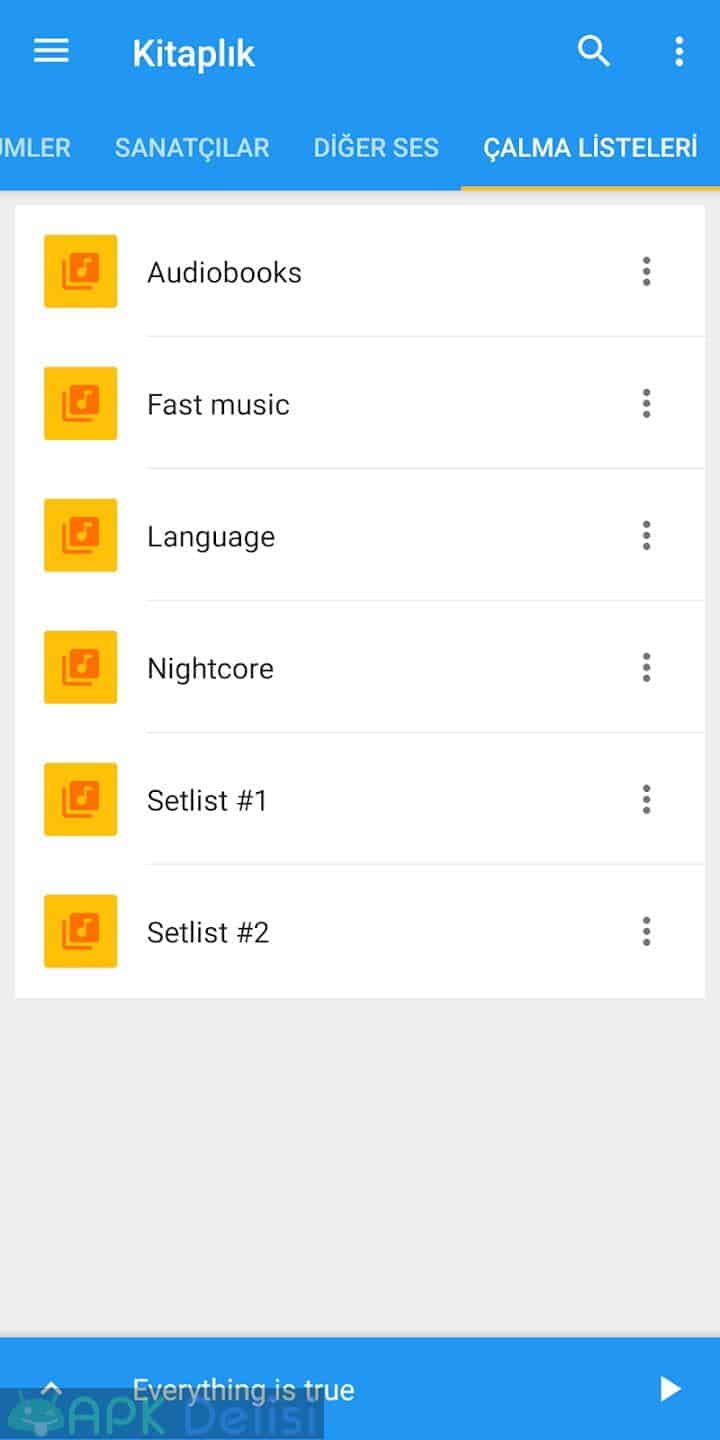Show more options for Language
The height and width of the screenshot is (1440, 720).
(647, 535)
